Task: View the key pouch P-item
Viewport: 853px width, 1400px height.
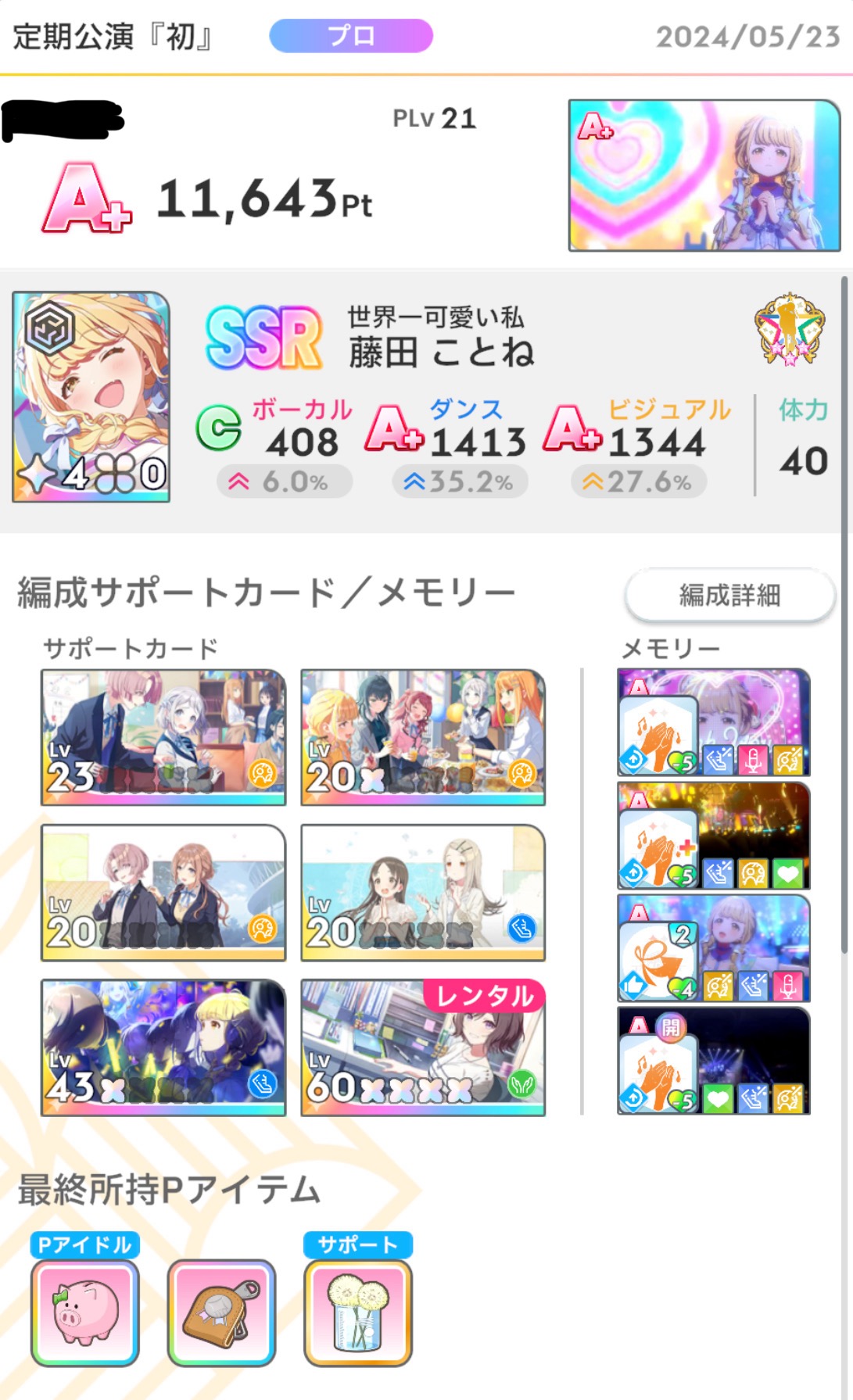Action: [221, 1312]
